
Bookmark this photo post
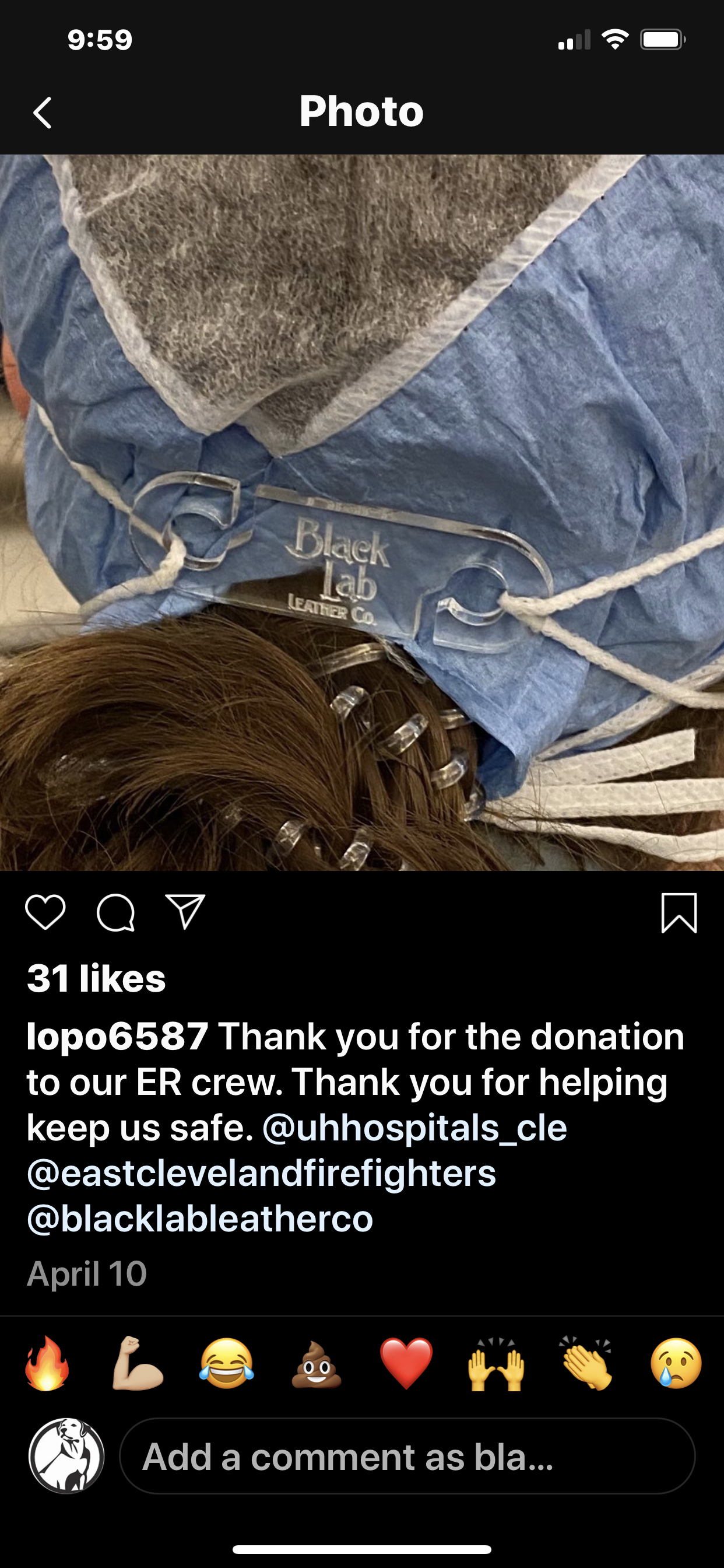[x=679, y=912]
